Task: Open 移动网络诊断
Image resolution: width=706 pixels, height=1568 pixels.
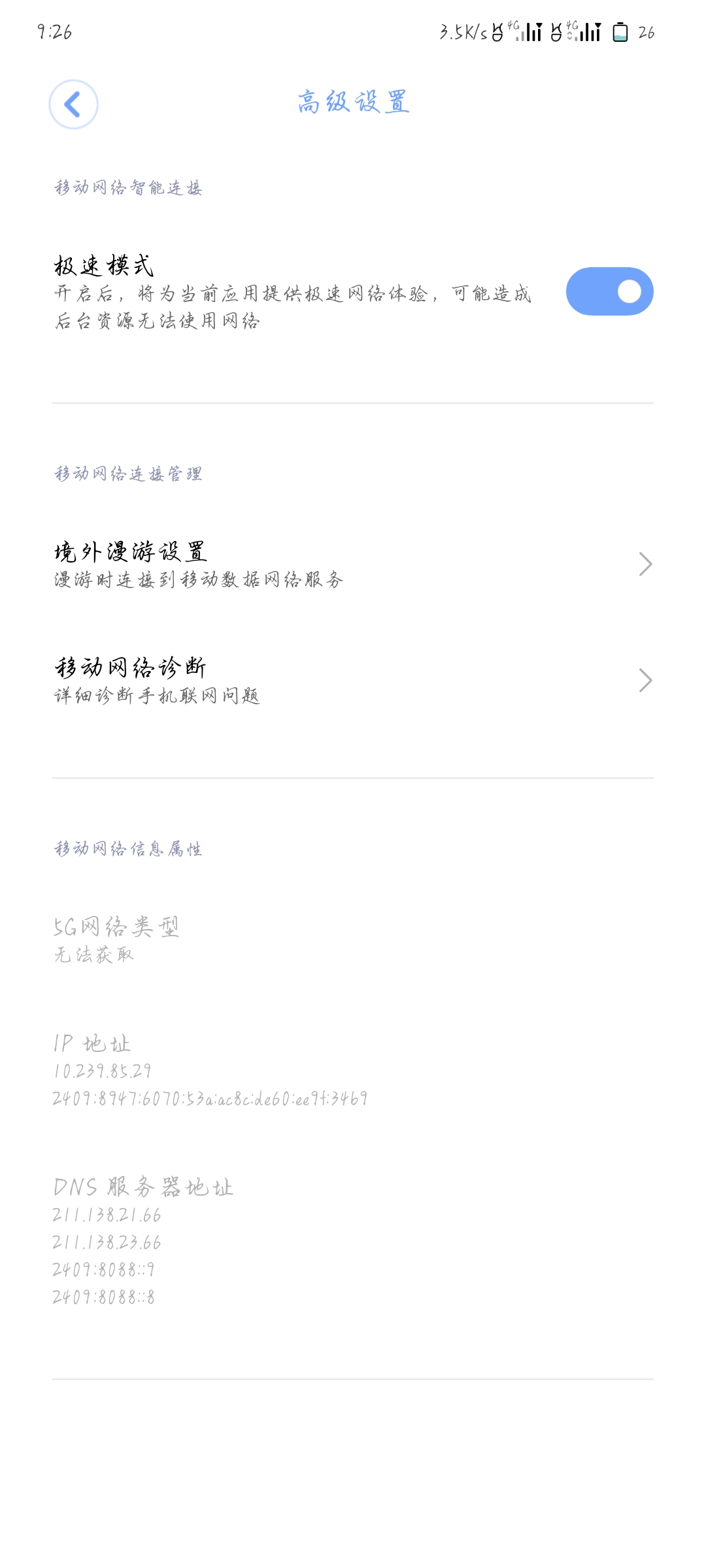Action: (x=353, y=680)
